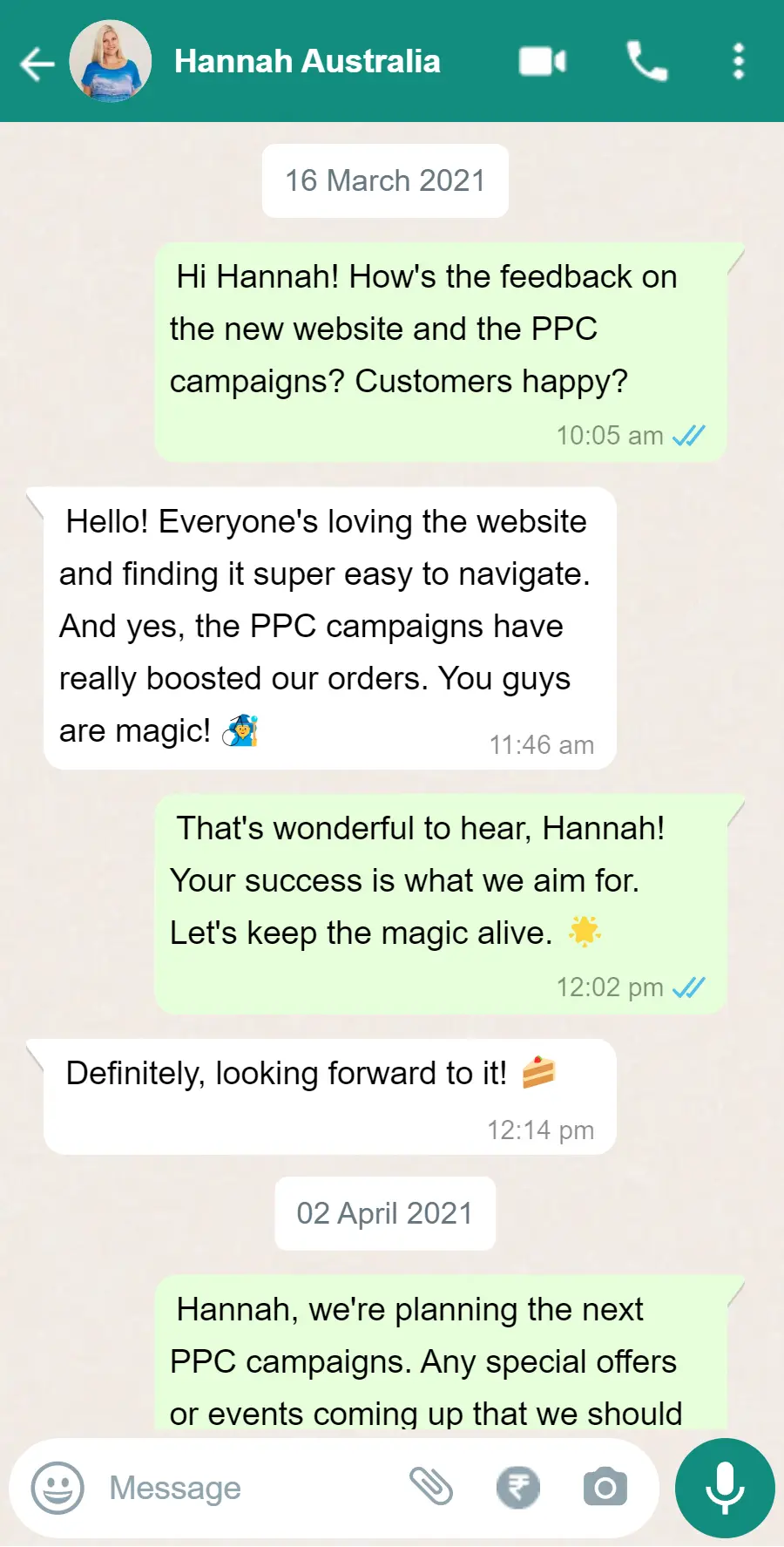Image resolution: width=784 pixels, height=1547 pixels.
Task: Open Hannah Australia contact info
Action: [307, 62]
